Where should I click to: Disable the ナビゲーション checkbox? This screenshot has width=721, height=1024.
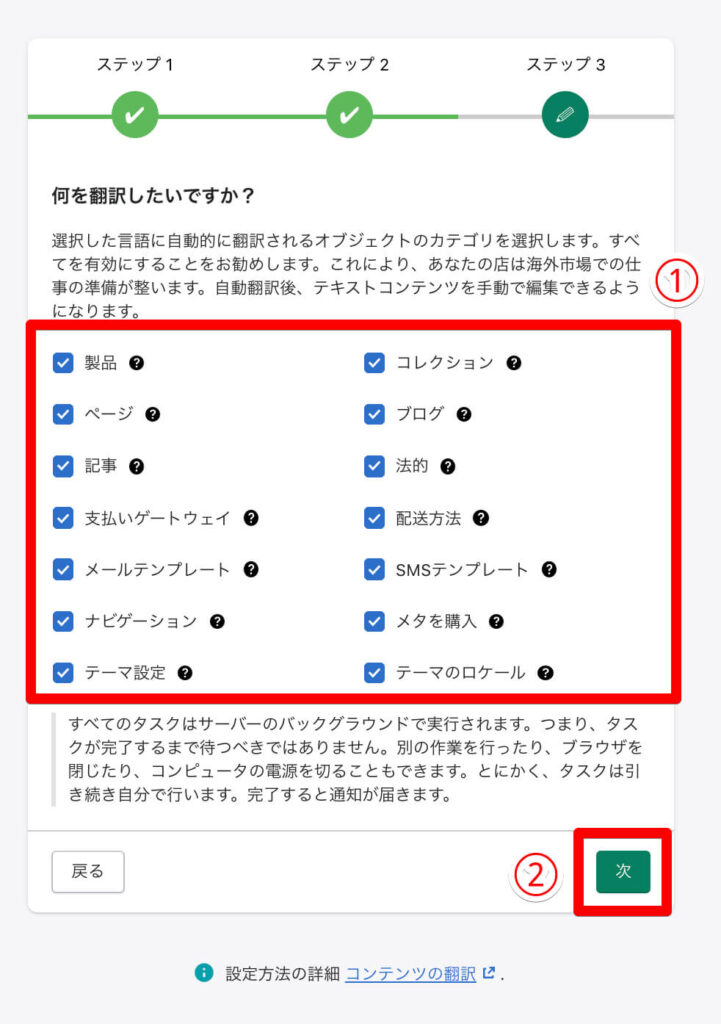point(63,621)
